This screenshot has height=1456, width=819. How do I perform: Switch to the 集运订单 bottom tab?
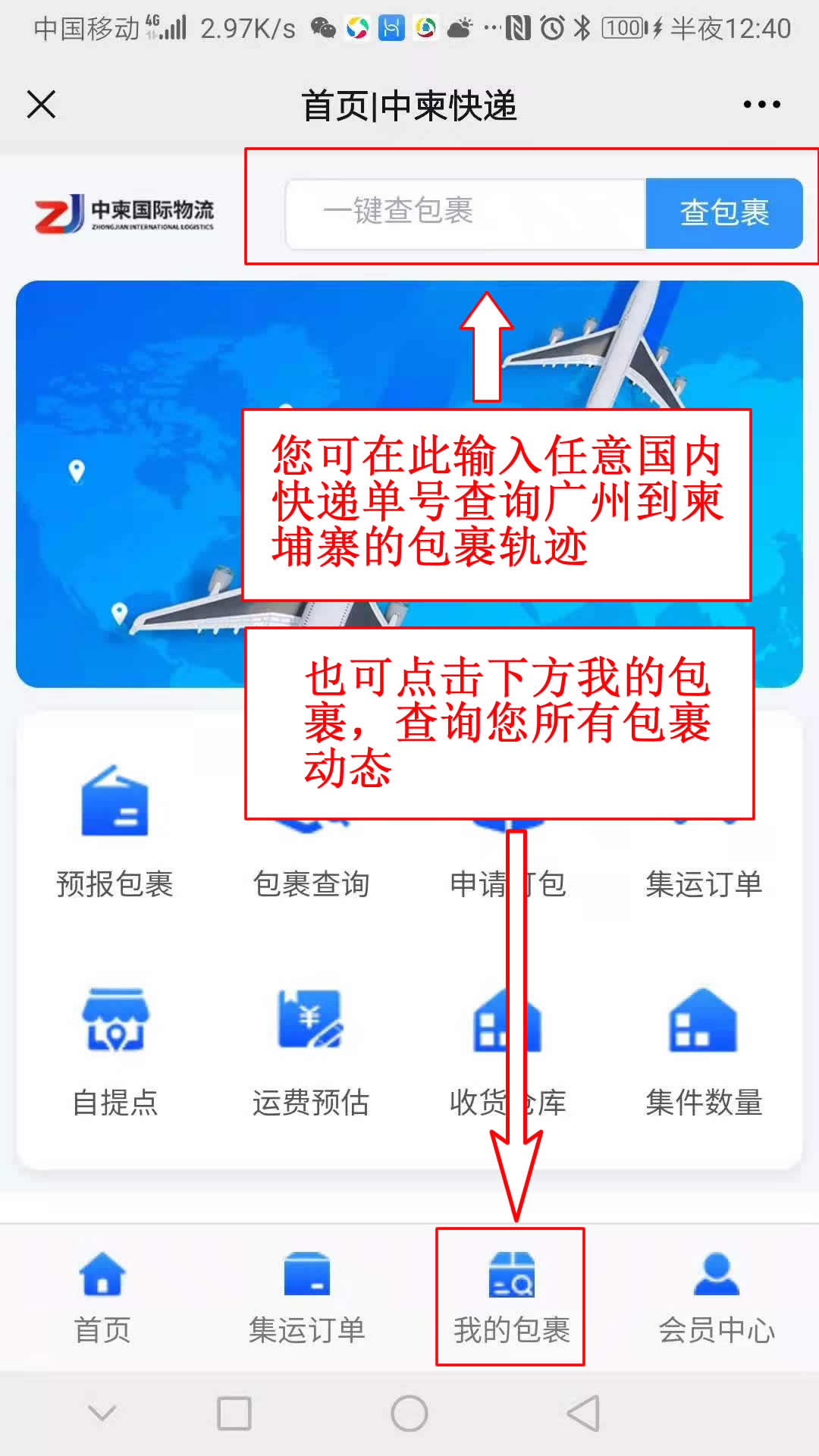307,1298
